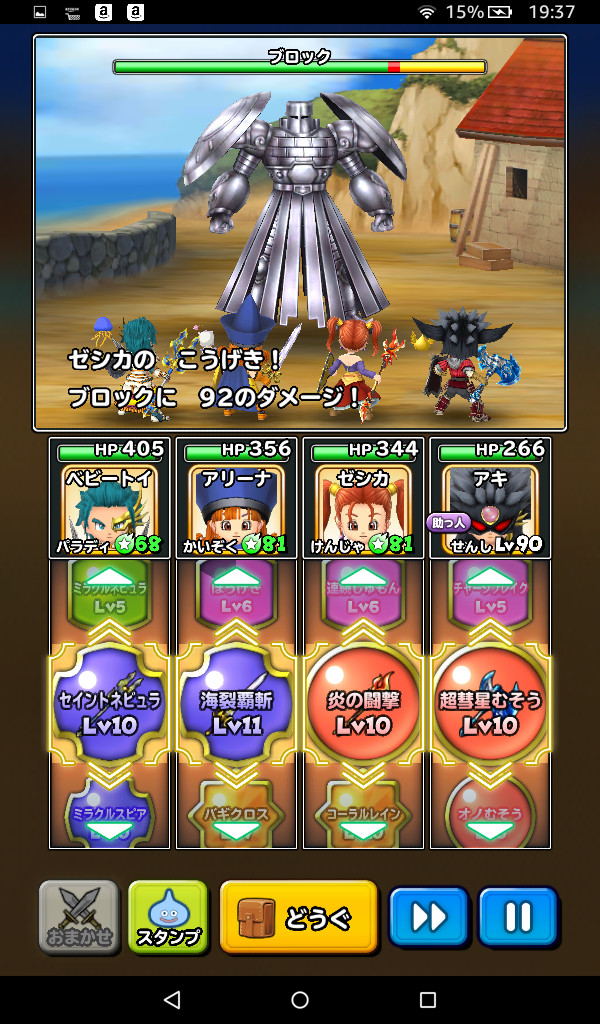
Task: Select helper アキ character card
Action: tap(490, 498)
